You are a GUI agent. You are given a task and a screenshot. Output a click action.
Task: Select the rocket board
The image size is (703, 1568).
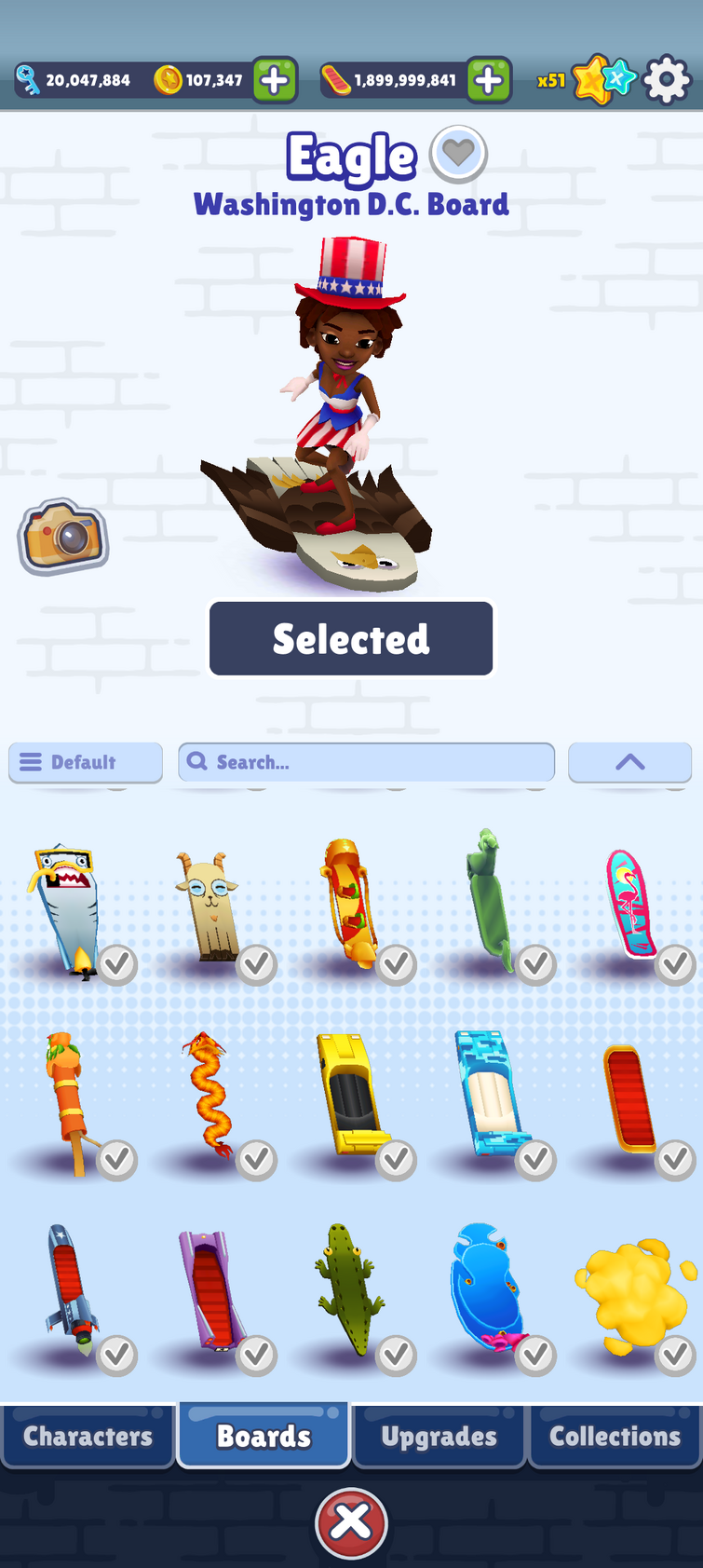pos(72,1289)
